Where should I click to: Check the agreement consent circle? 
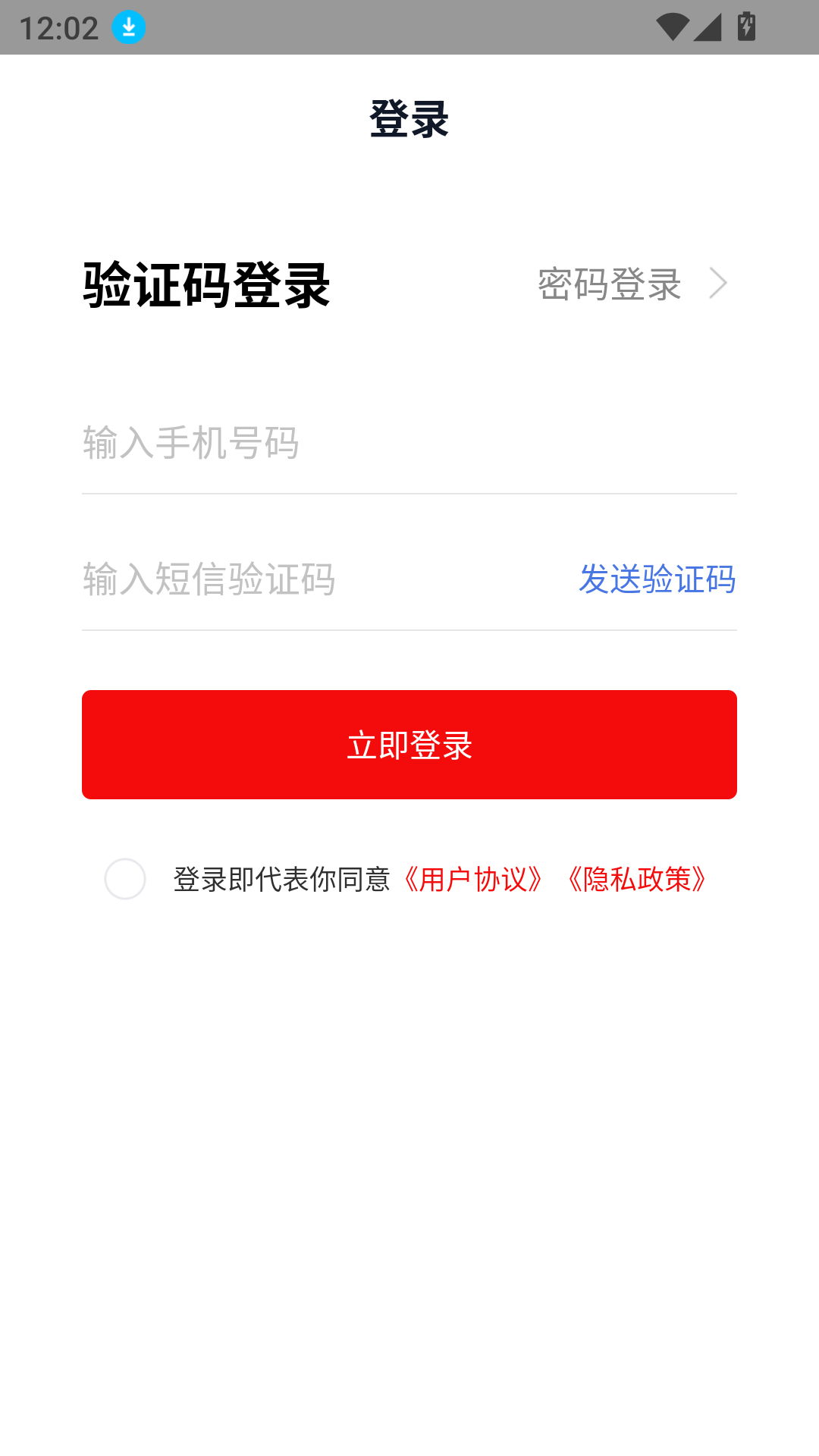pos(125,879)
